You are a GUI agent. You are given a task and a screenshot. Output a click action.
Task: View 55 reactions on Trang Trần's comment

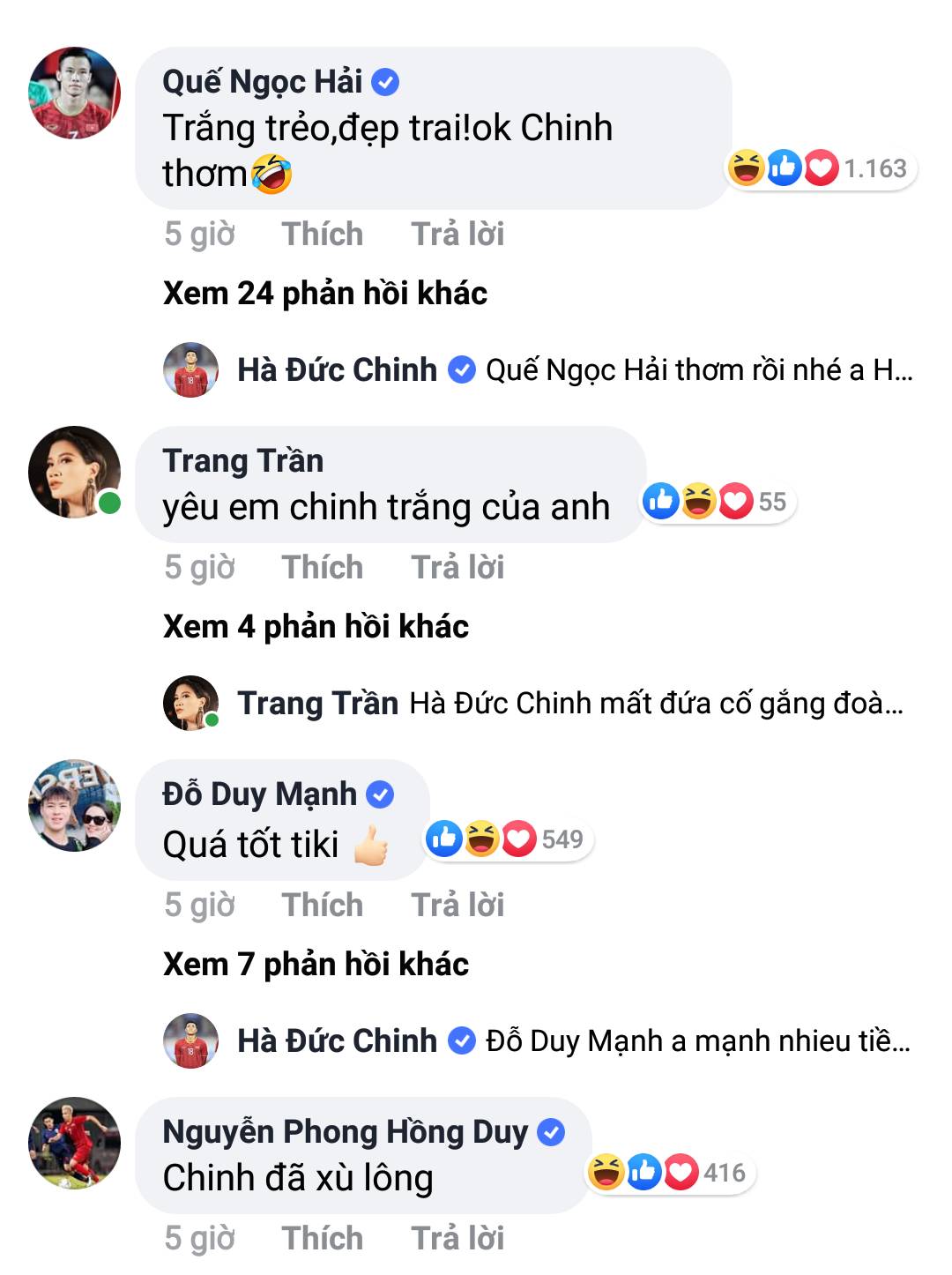pos(718,502)
